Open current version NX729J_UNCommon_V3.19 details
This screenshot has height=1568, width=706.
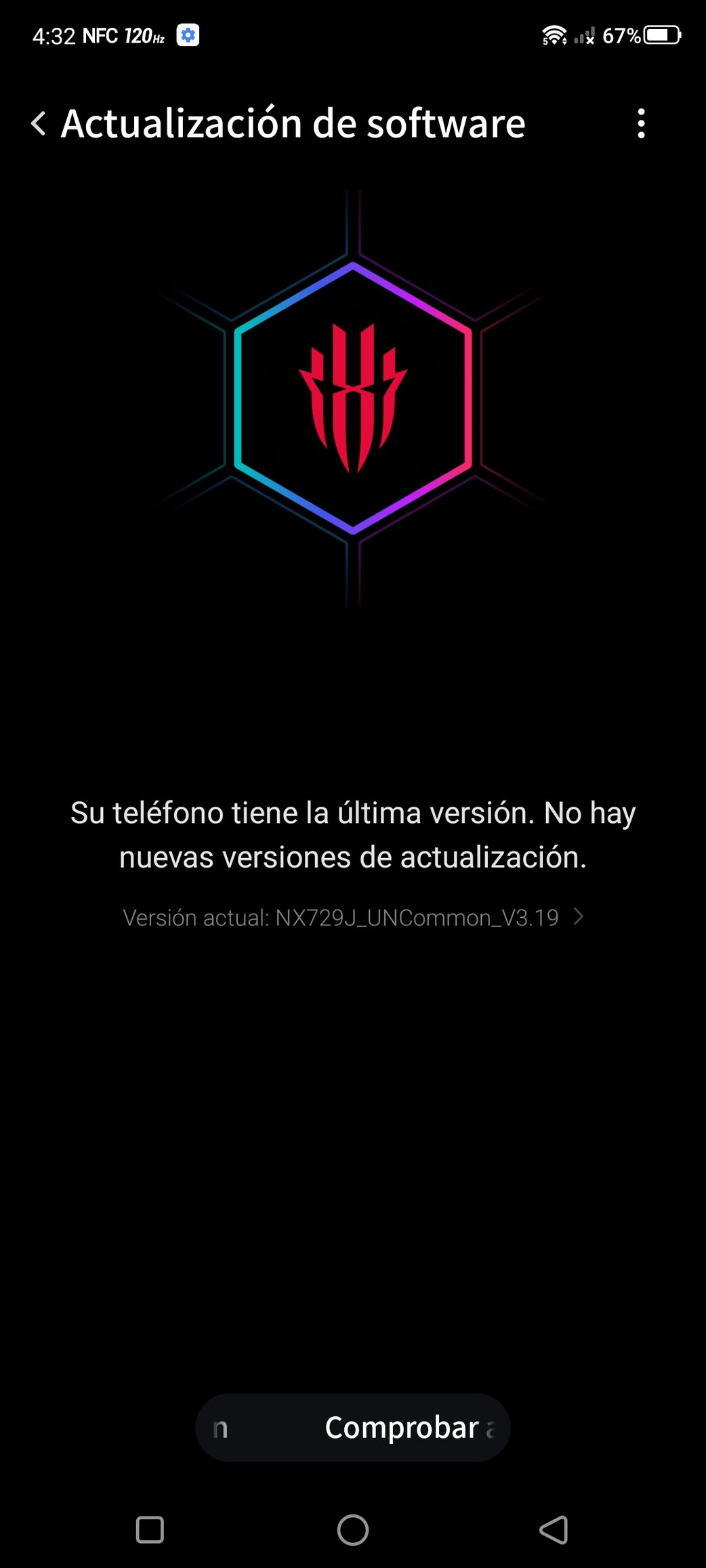tap(353, 917)
